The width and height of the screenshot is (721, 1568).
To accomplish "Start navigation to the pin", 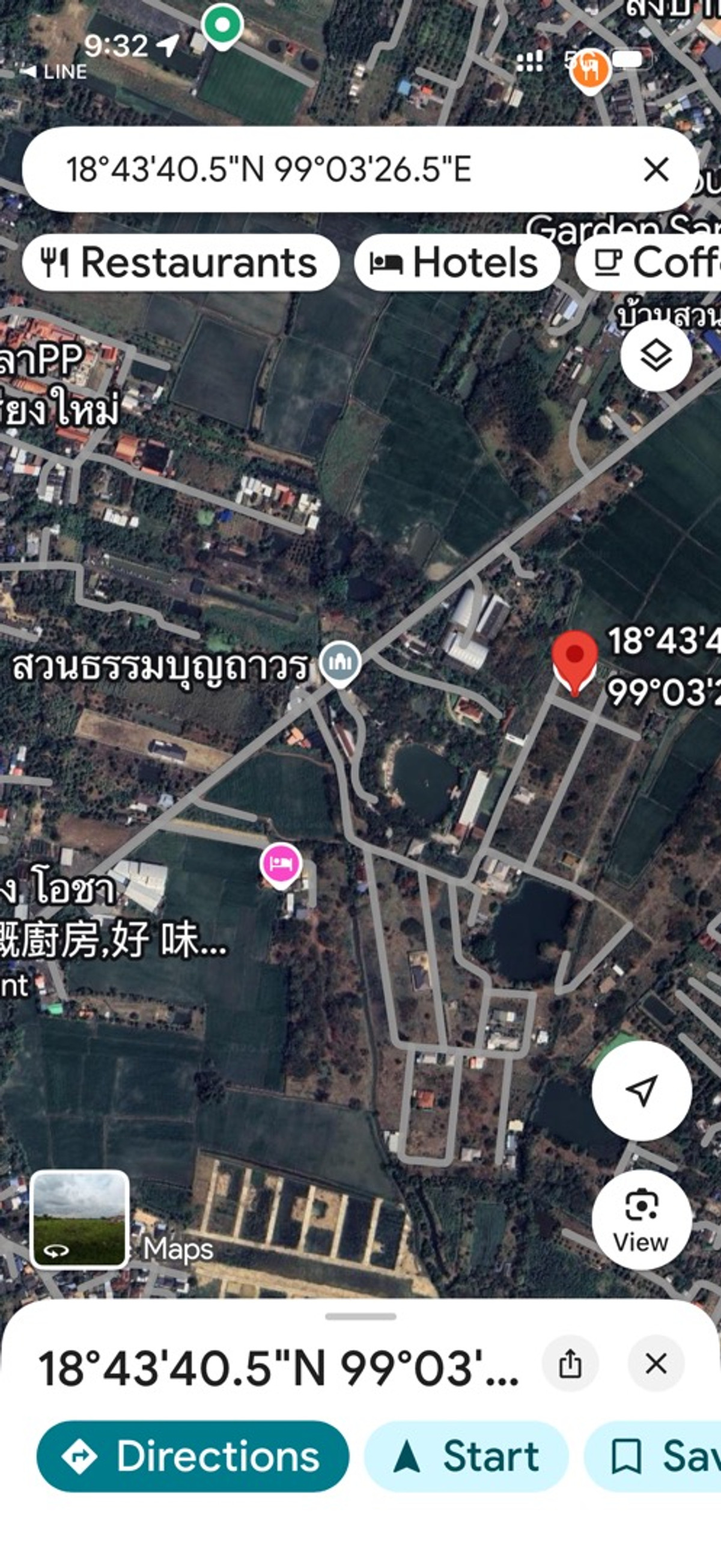I will click(x=466, y=1457).
